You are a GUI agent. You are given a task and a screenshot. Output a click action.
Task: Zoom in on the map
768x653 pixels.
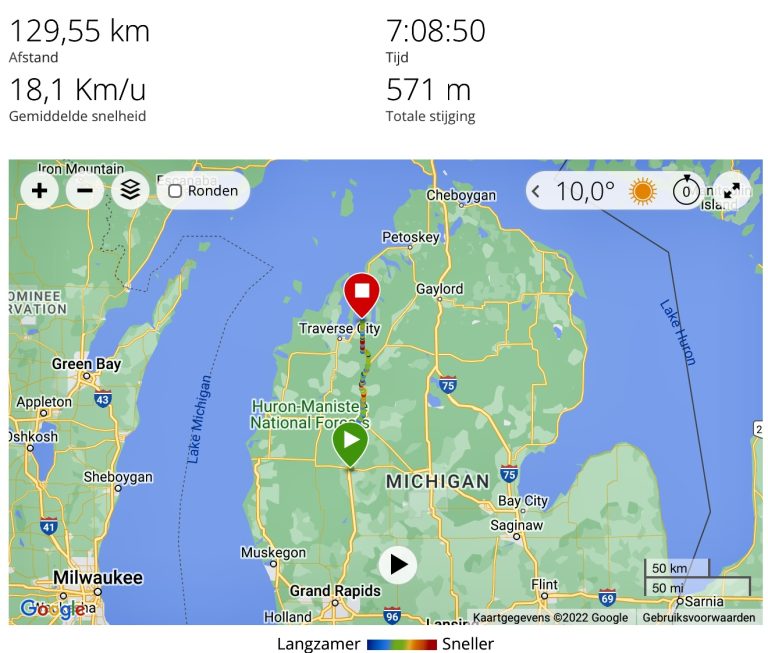click(x=39, y=190)
